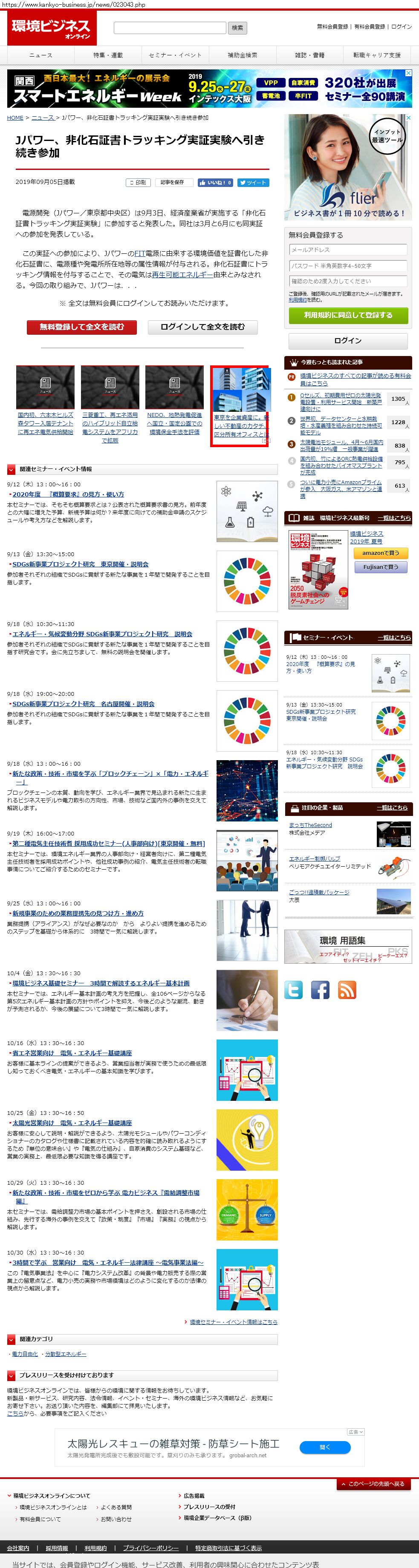This screenshot has height=1568, width=419.
Task: Open the セミナー・イベント navigation tab
Action: [x=175, y=55]
